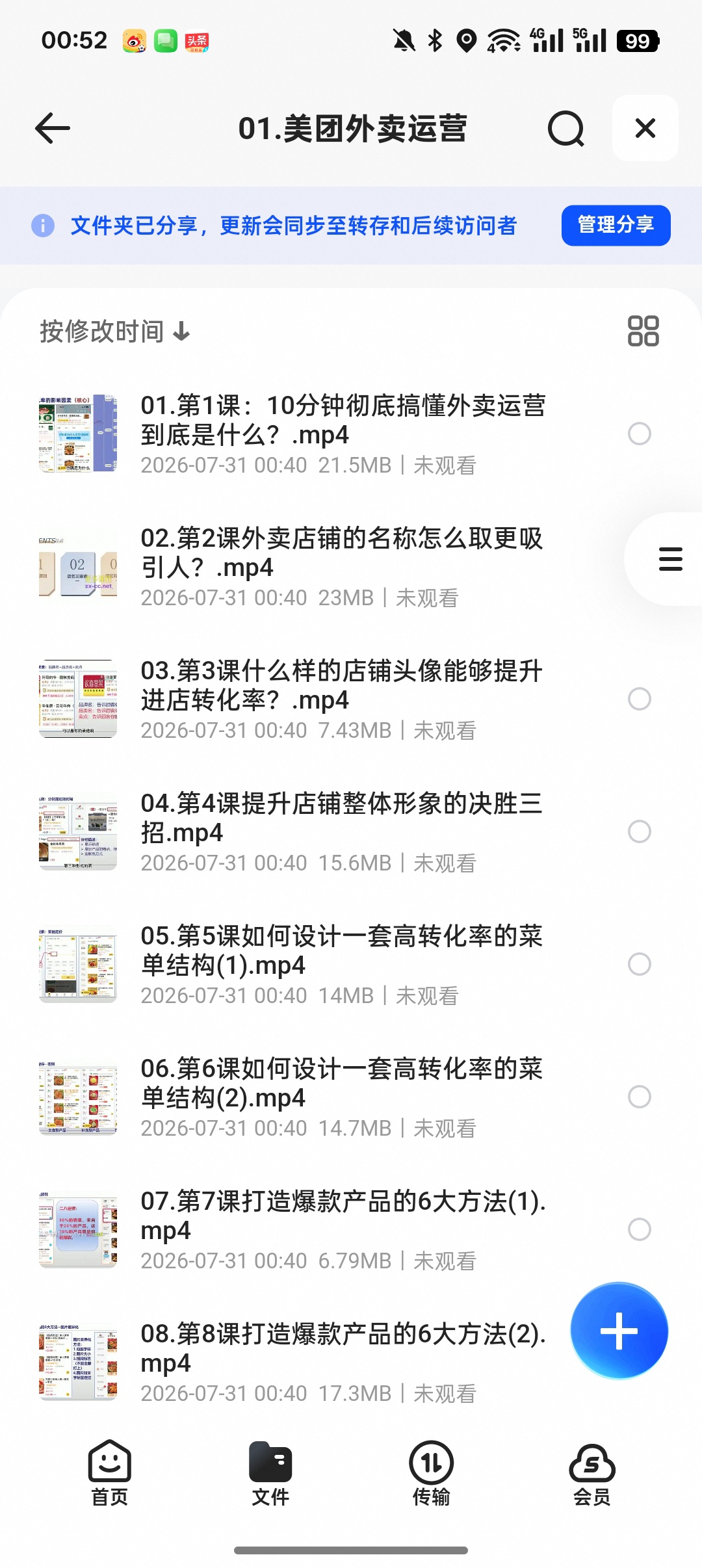Select the 03.第3课 file's circle checkbox

click(640, 699)
